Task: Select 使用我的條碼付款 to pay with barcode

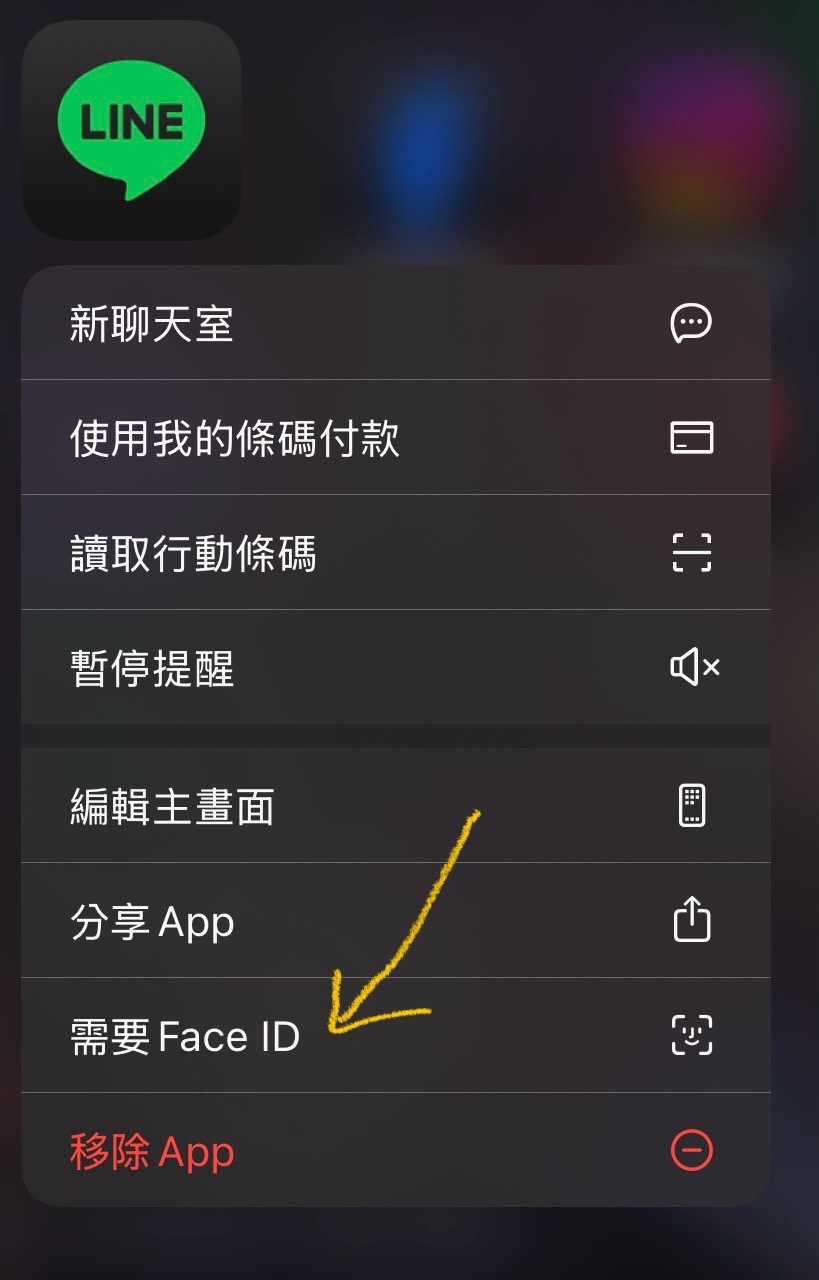Action: (x=395, y=438)
